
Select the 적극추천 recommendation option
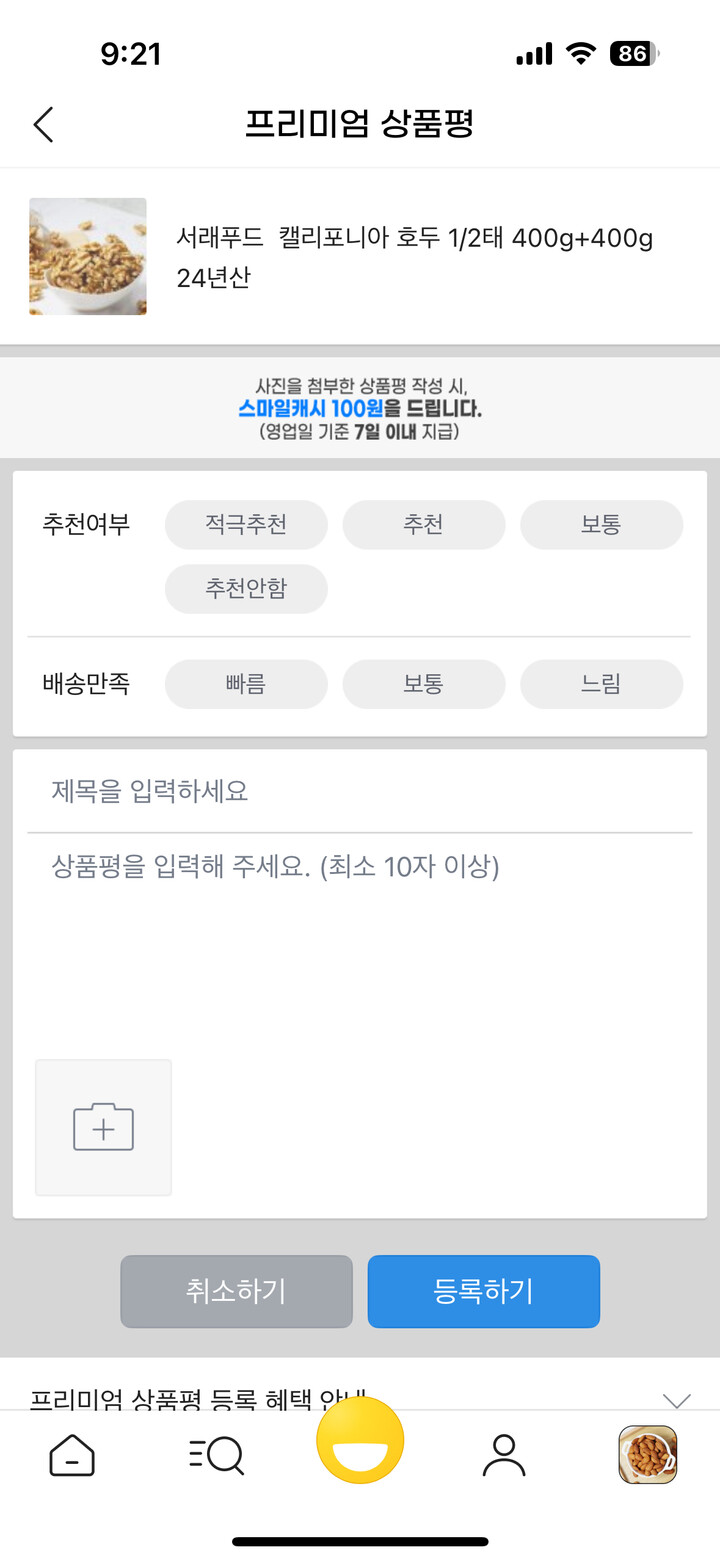(246, 524)
